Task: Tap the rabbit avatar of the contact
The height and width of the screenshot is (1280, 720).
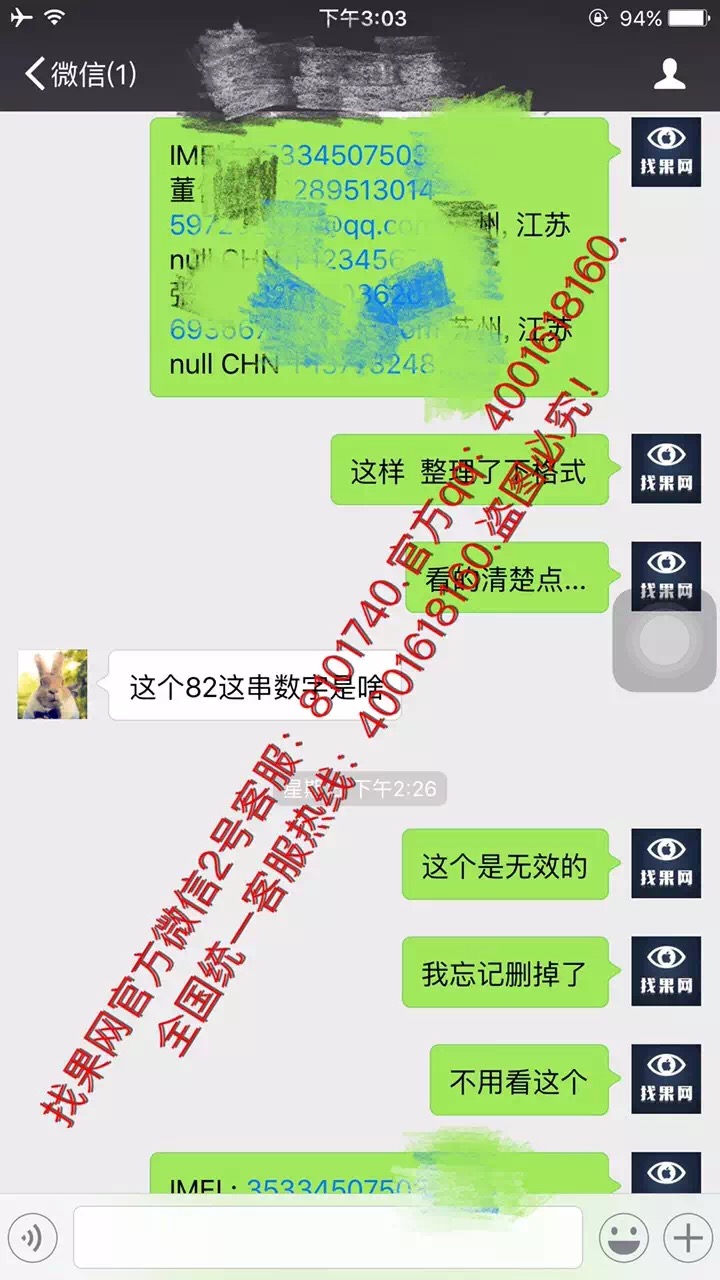Action: click(x=52, y=684)
